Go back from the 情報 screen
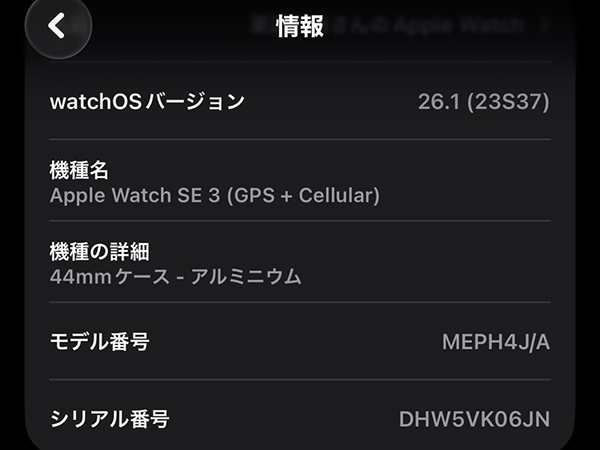 [x=57, y=27]
